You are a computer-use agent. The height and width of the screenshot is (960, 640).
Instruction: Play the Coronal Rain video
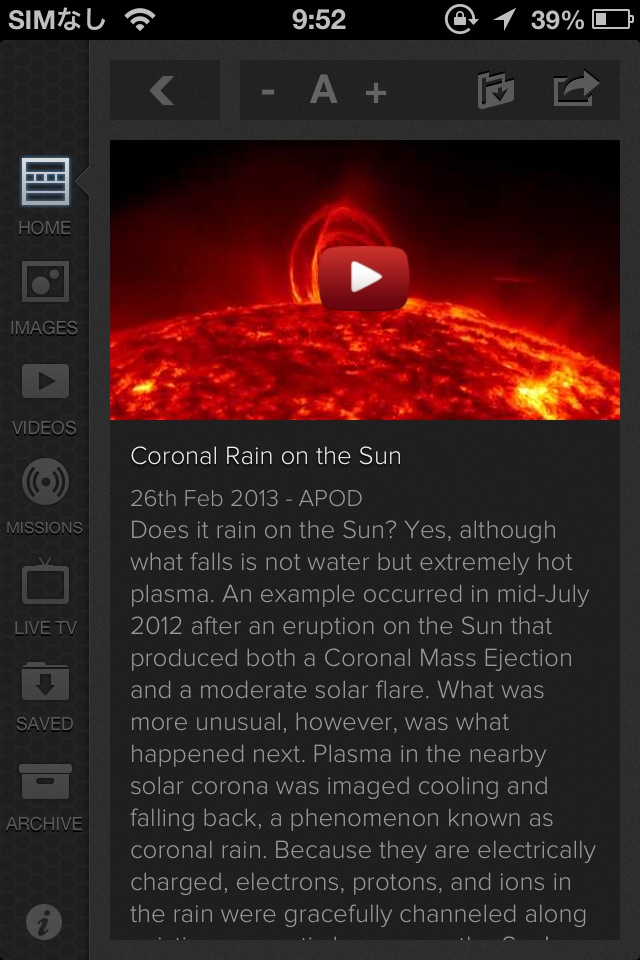pos(364,277)
